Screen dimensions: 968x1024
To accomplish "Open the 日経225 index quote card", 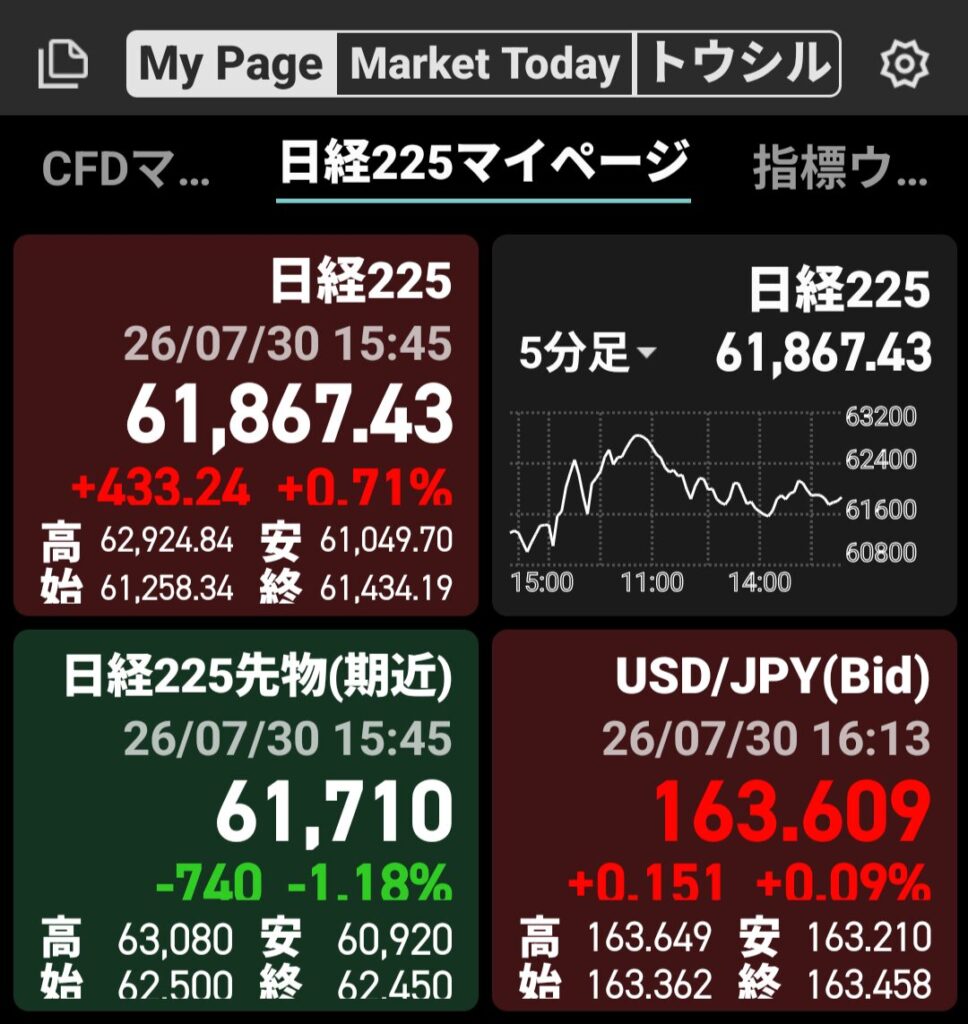I will point(246,425).
